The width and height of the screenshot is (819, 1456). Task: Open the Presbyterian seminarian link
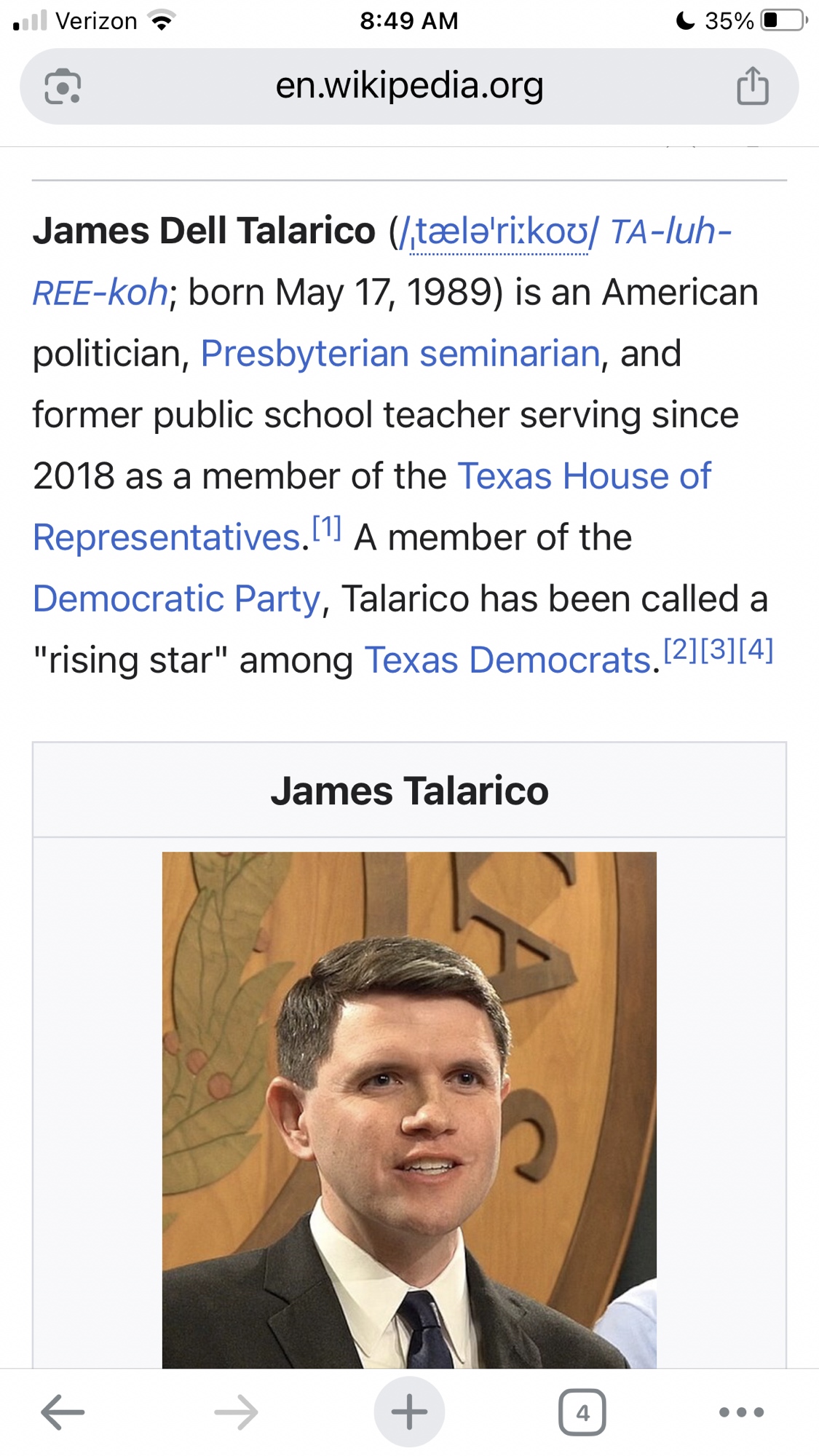400,355
